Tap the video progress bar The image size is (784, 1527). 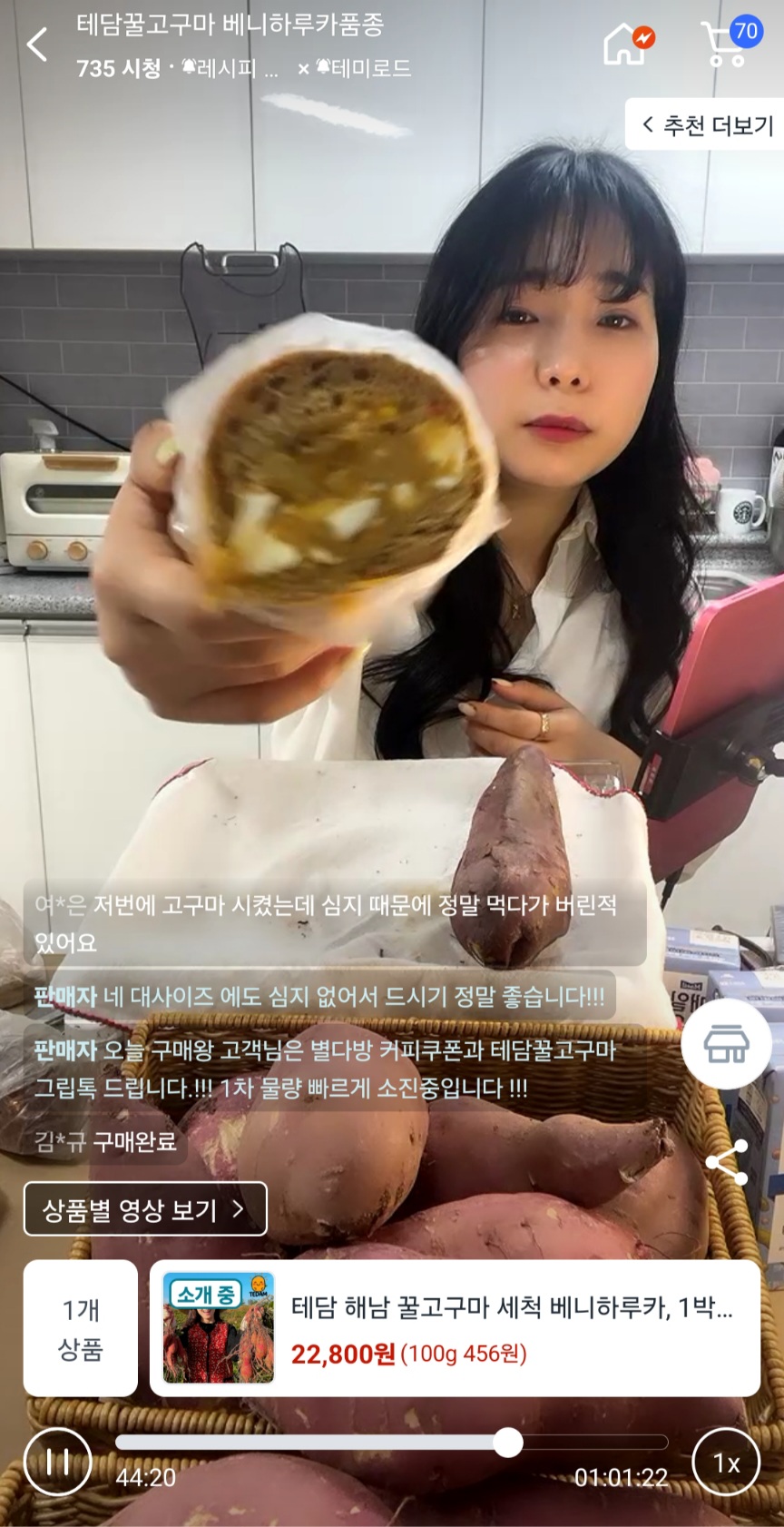tap(390, 1443)
